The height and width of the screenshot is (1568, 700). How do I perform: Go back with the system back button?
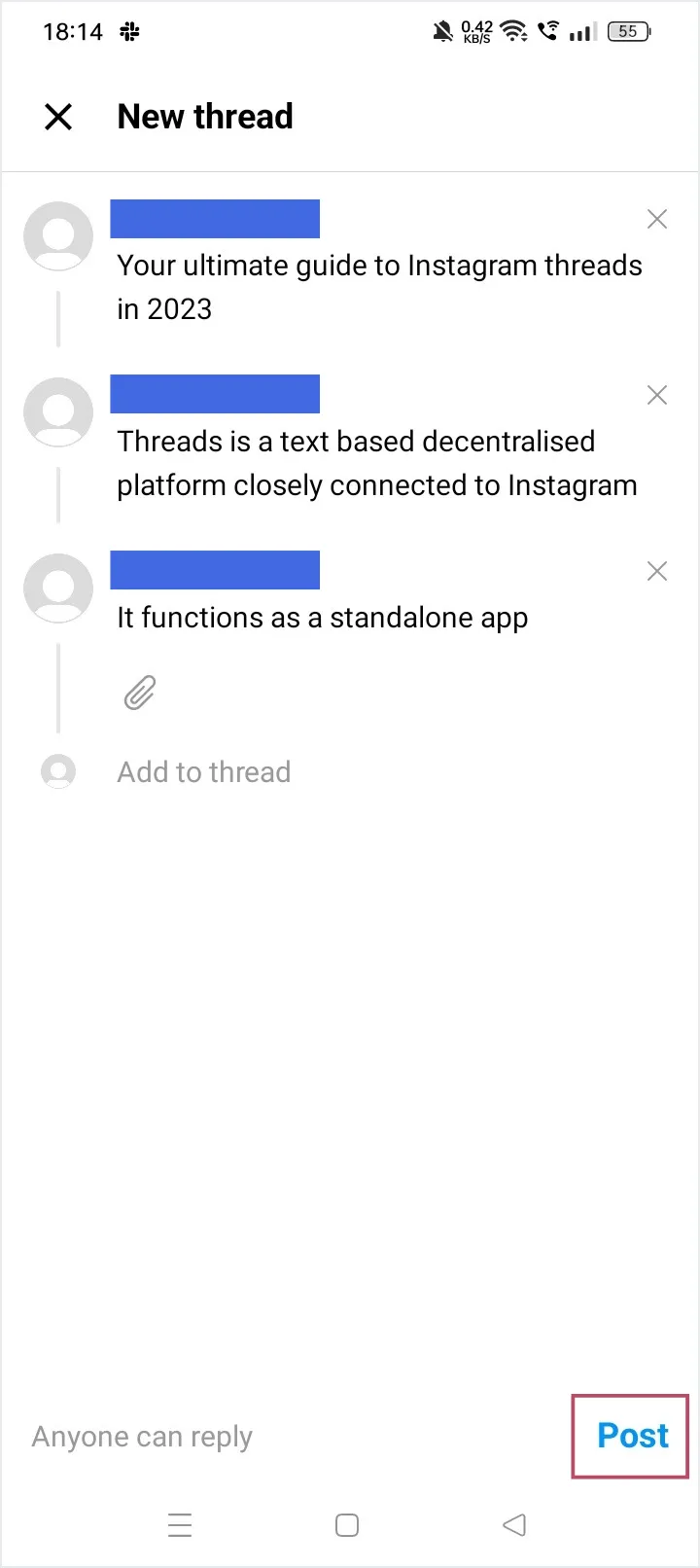[514, 1524]
